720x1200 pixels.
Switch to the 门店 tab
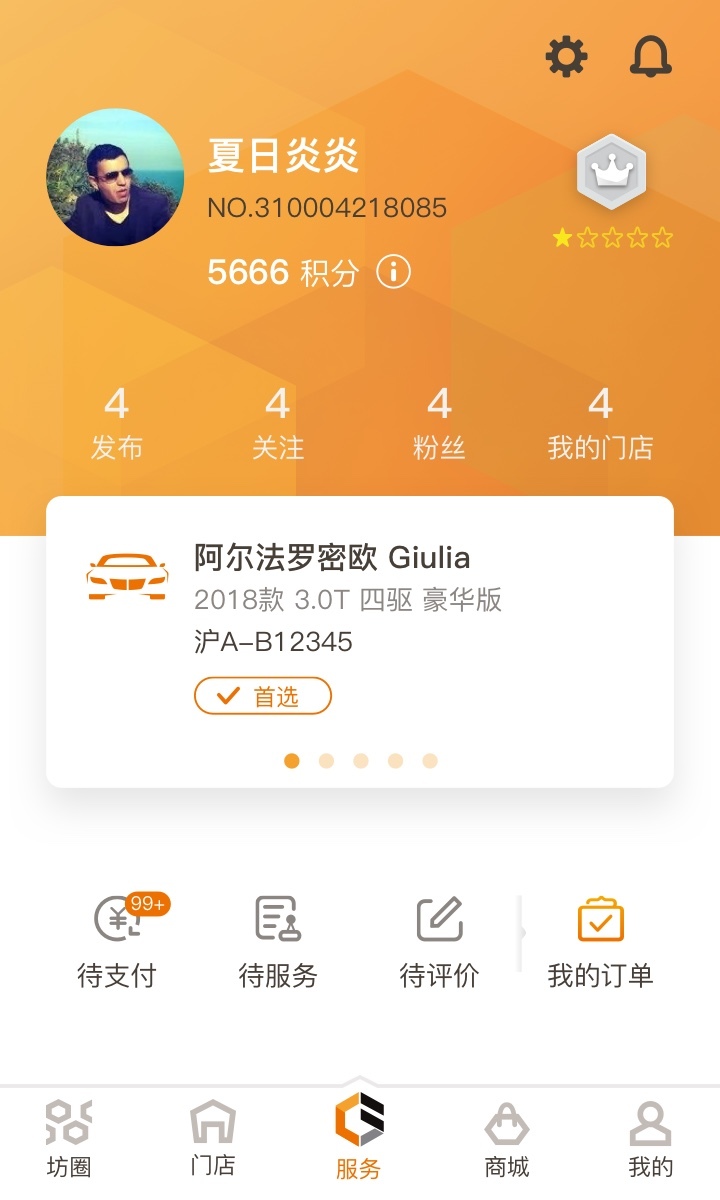[213, 1140]
